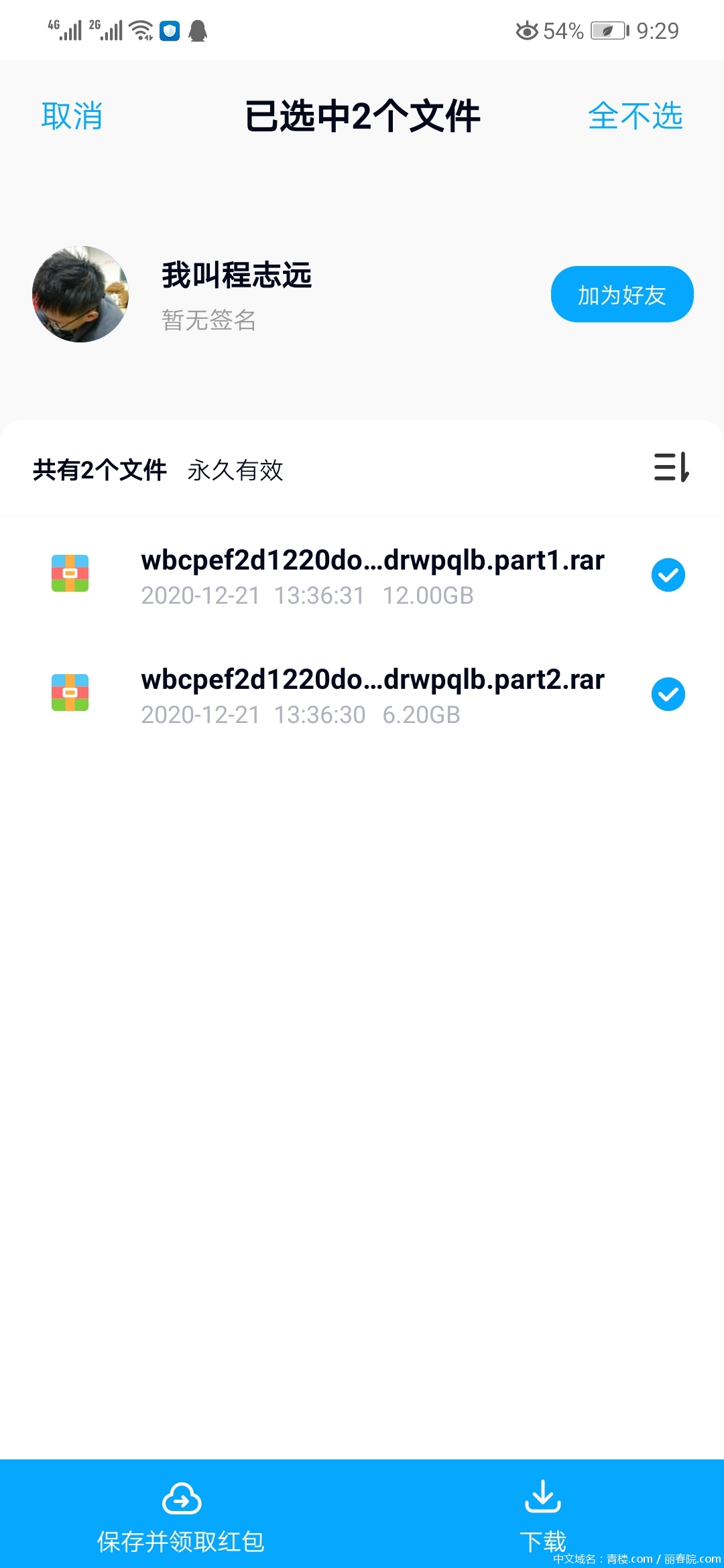The height and width of the screenshot is (1568, 724).
Task: Click the RAR archive icon for part2 file
Action: 70,694
